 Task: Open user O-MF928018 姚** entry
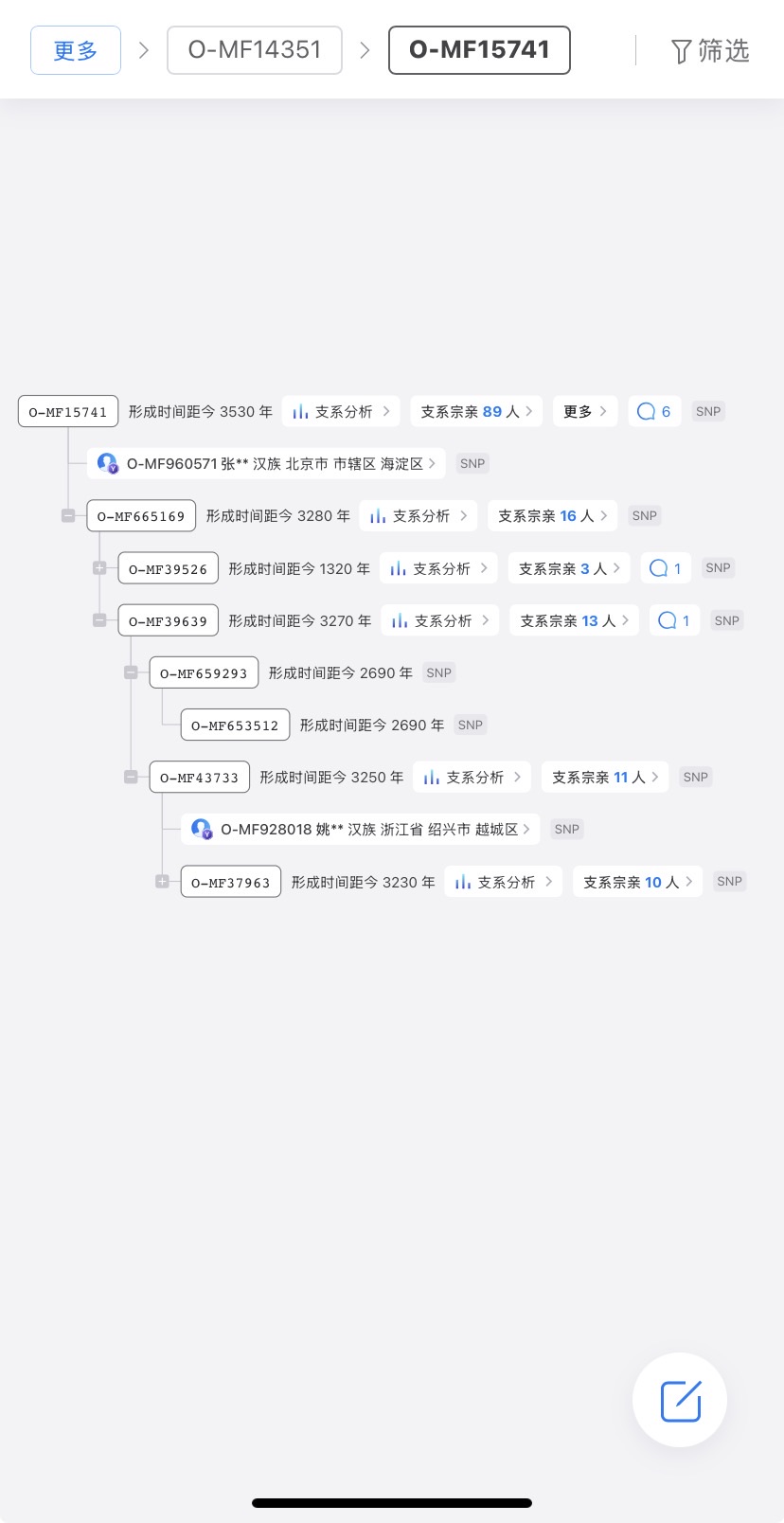361,830
